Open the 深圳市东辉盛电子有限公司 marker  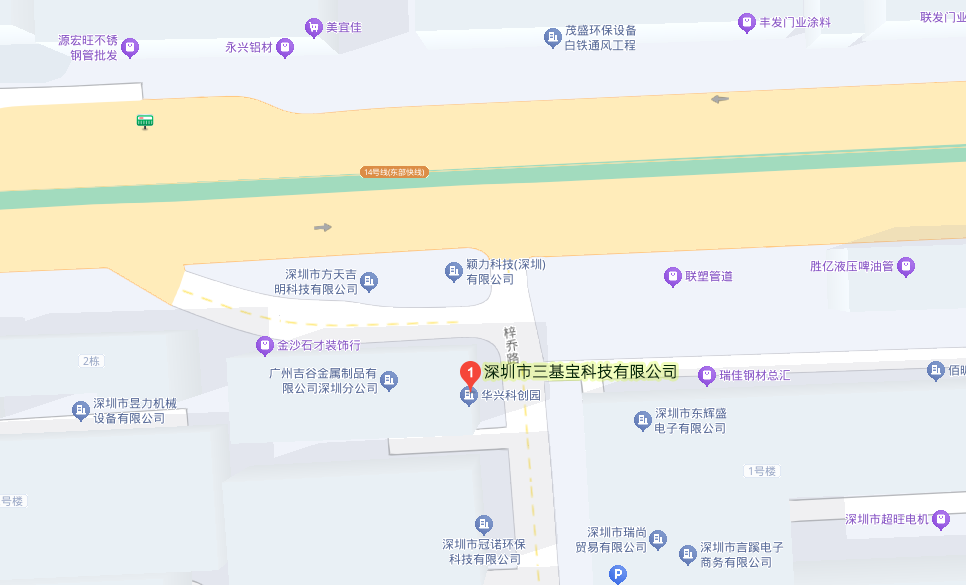pyautogui.click(x=643, y=420)
